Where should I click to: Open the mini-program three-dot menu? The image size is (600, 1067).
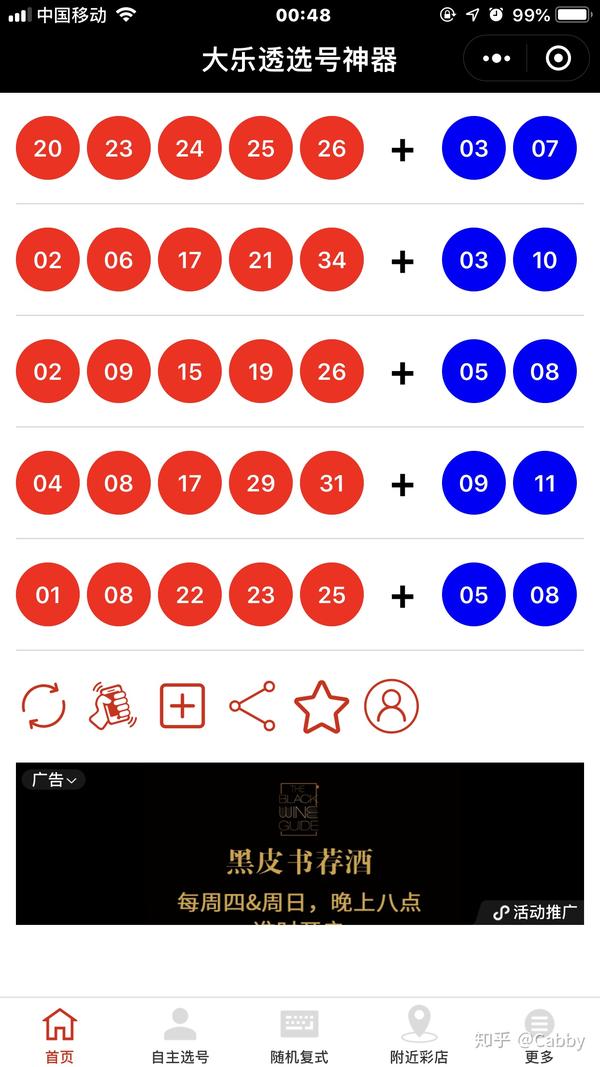pos(496,59)
